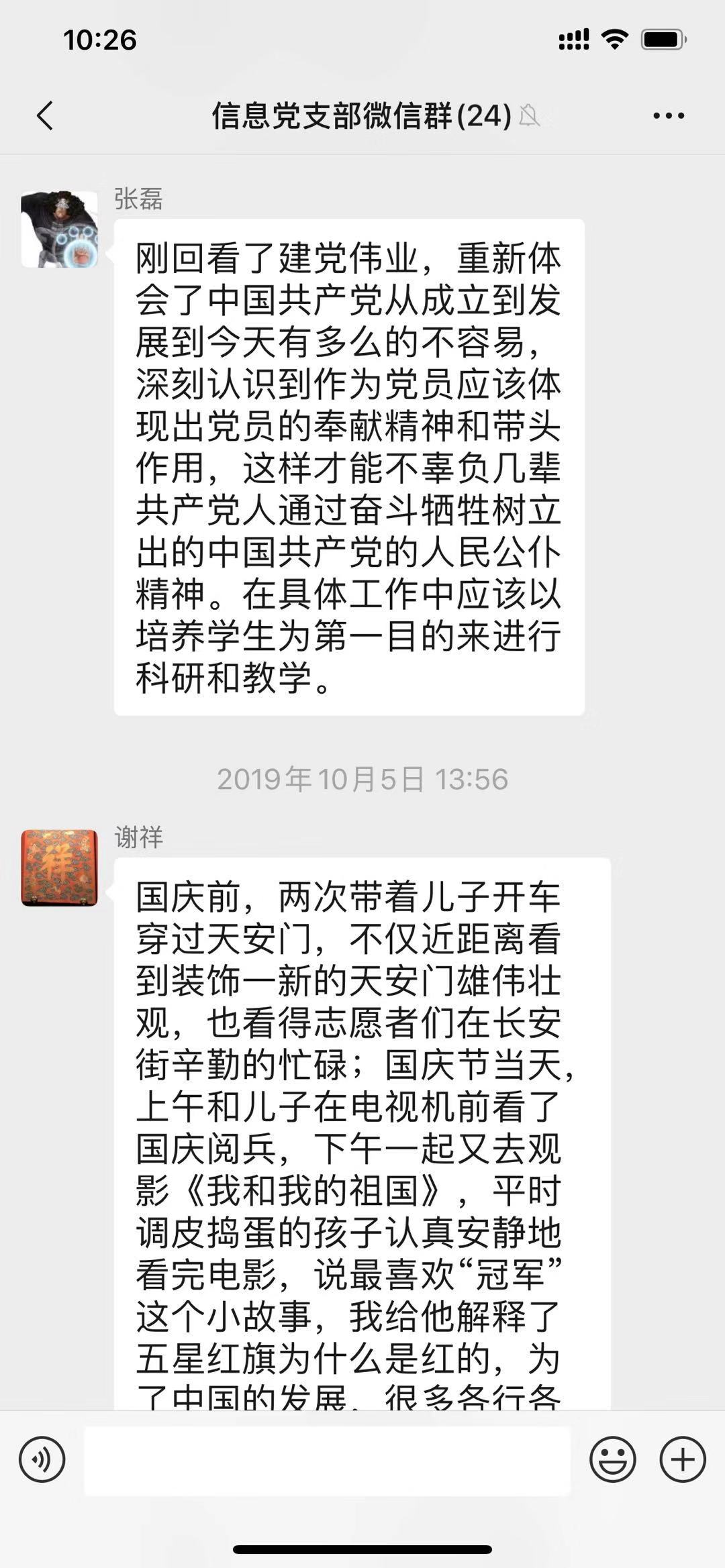Open the emoji picker
The height and width of the screenshot is (1568, 725).
(612, 1459)
